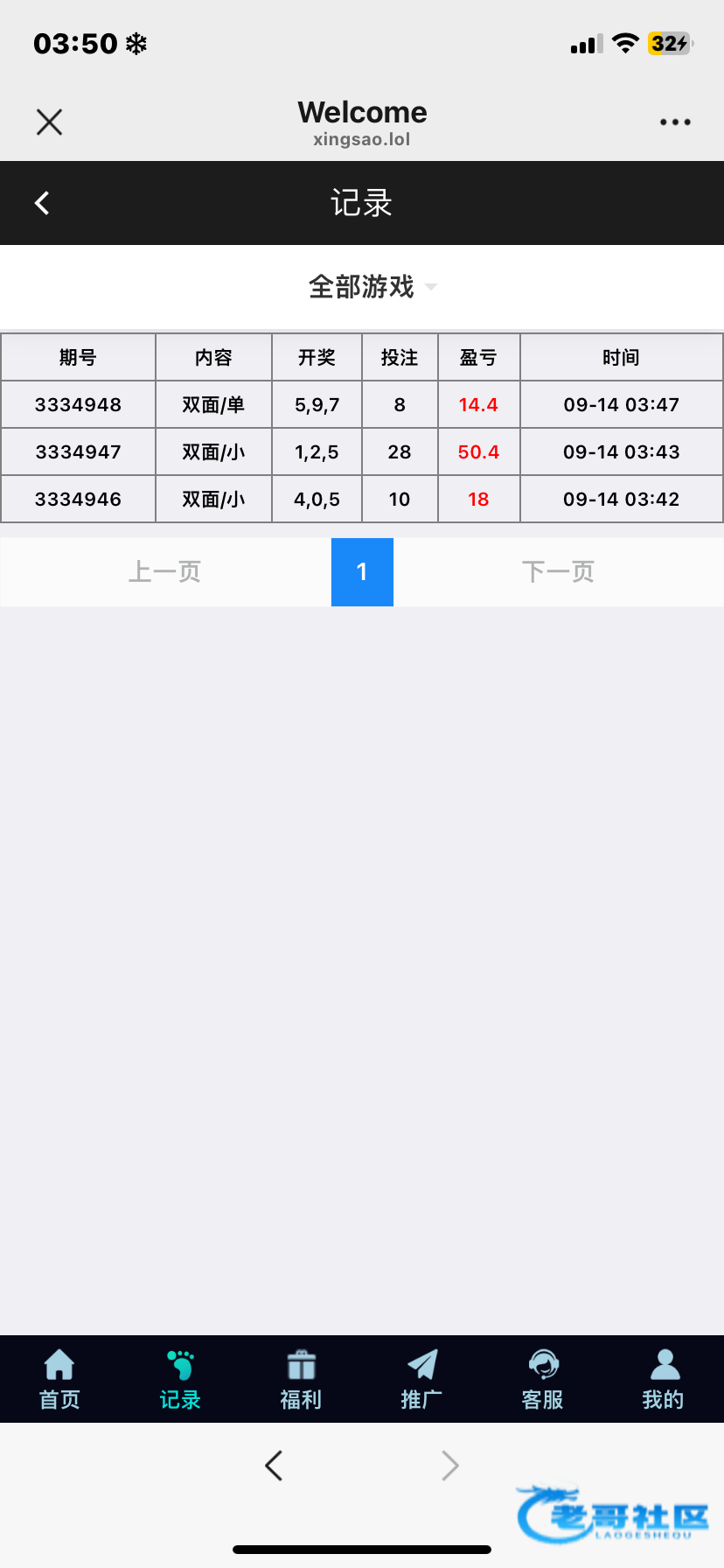The height and width of the screenshot is (1568, 724).
Task: Open the 推广 tab
Action: [421, 1379]
